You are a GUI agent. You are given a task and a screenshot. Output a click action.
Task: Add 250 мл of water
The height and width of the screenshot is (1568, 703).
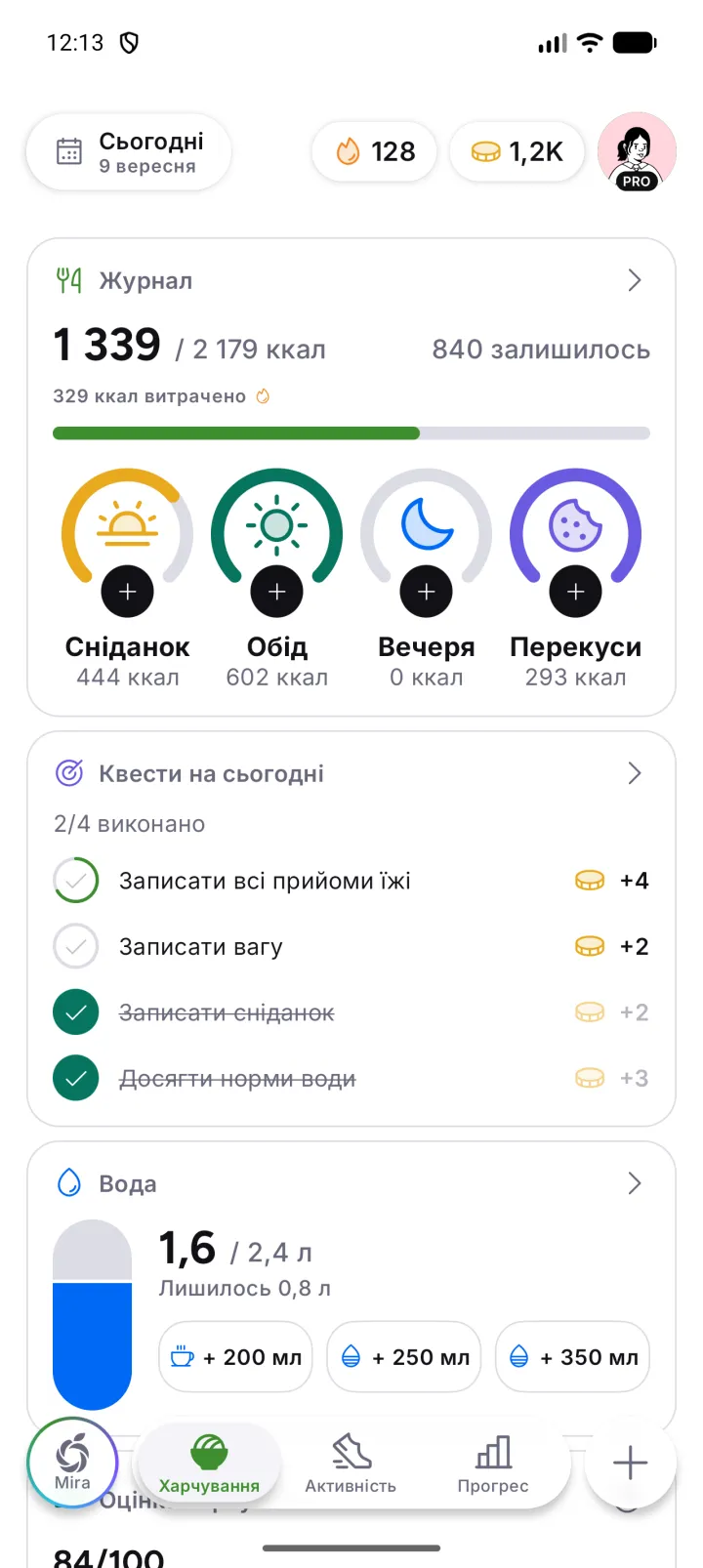coord(404,1357)
